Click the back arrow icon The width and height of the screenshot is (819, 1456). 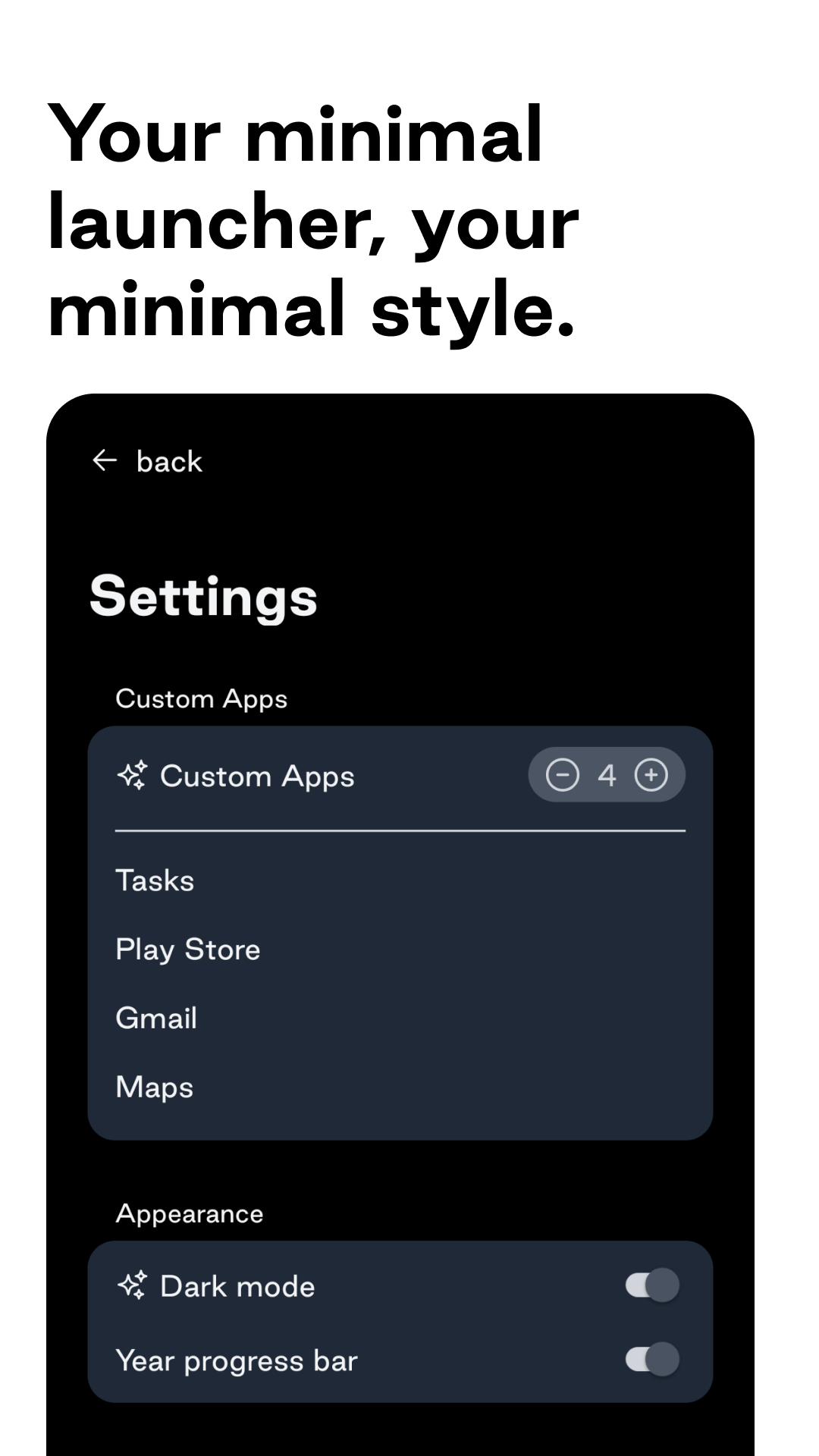pos(105,460)
